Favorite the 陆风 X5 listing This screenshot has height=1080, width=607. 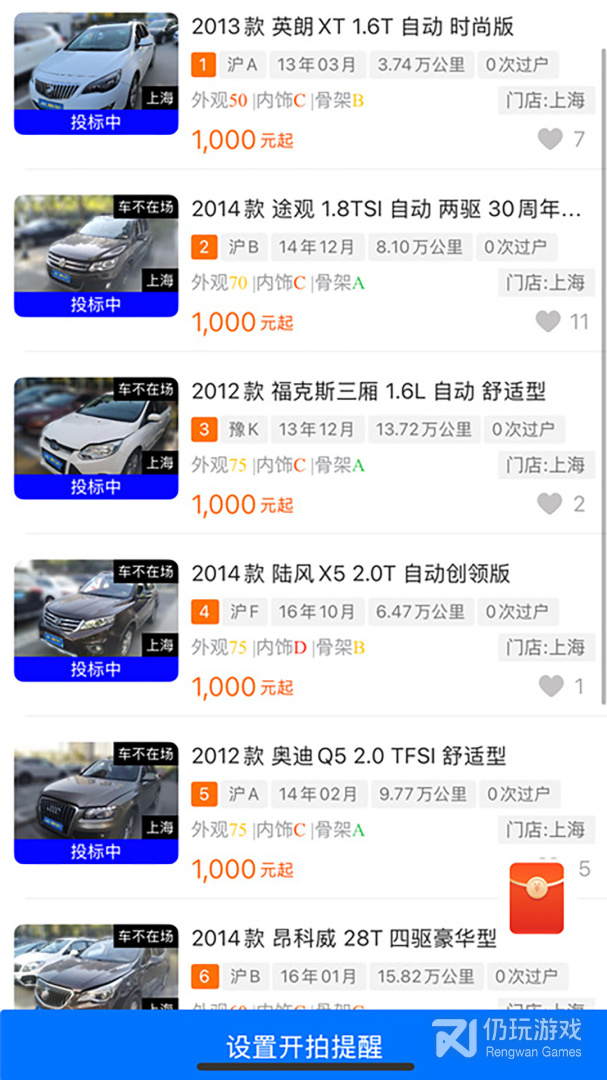551,686
